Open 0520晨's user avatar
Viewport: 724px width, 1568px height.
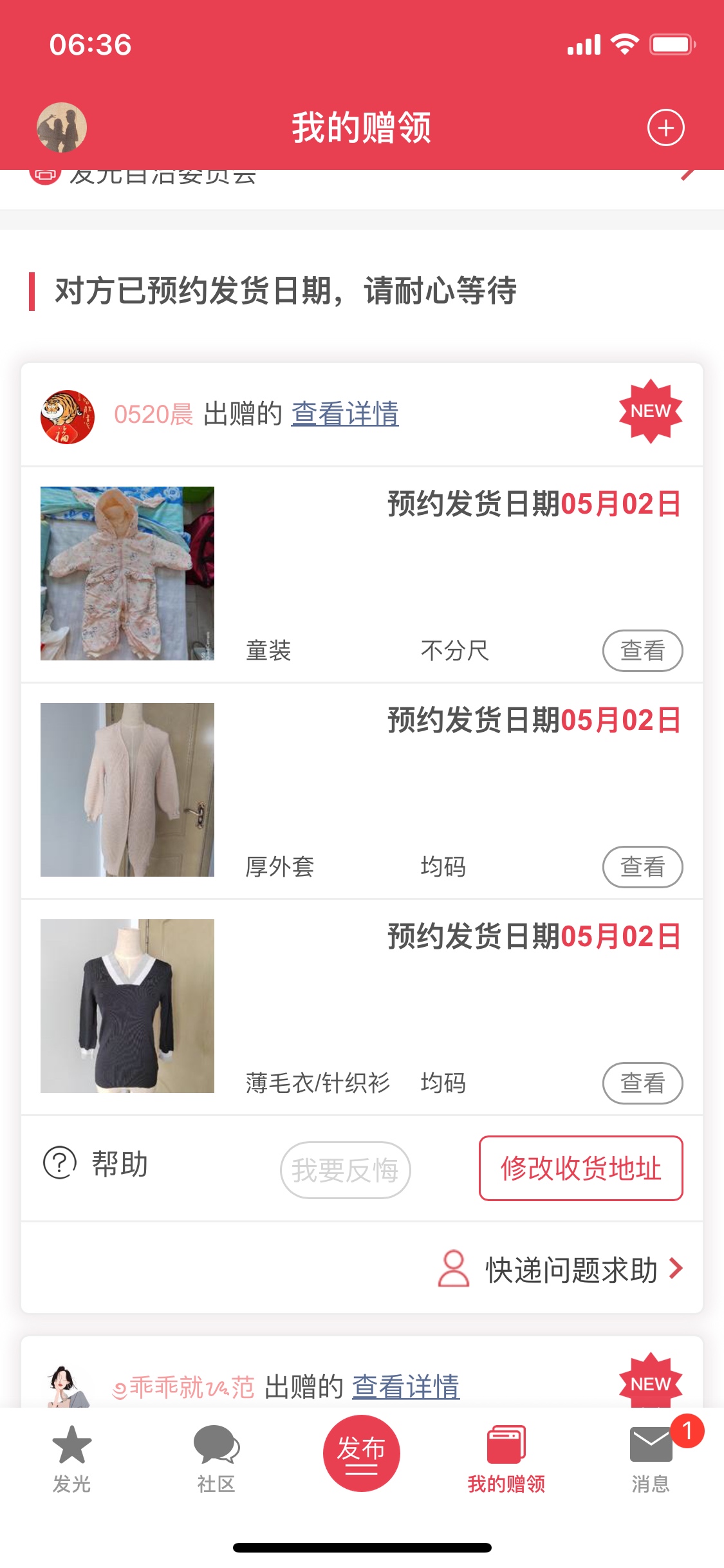(68, 416)
